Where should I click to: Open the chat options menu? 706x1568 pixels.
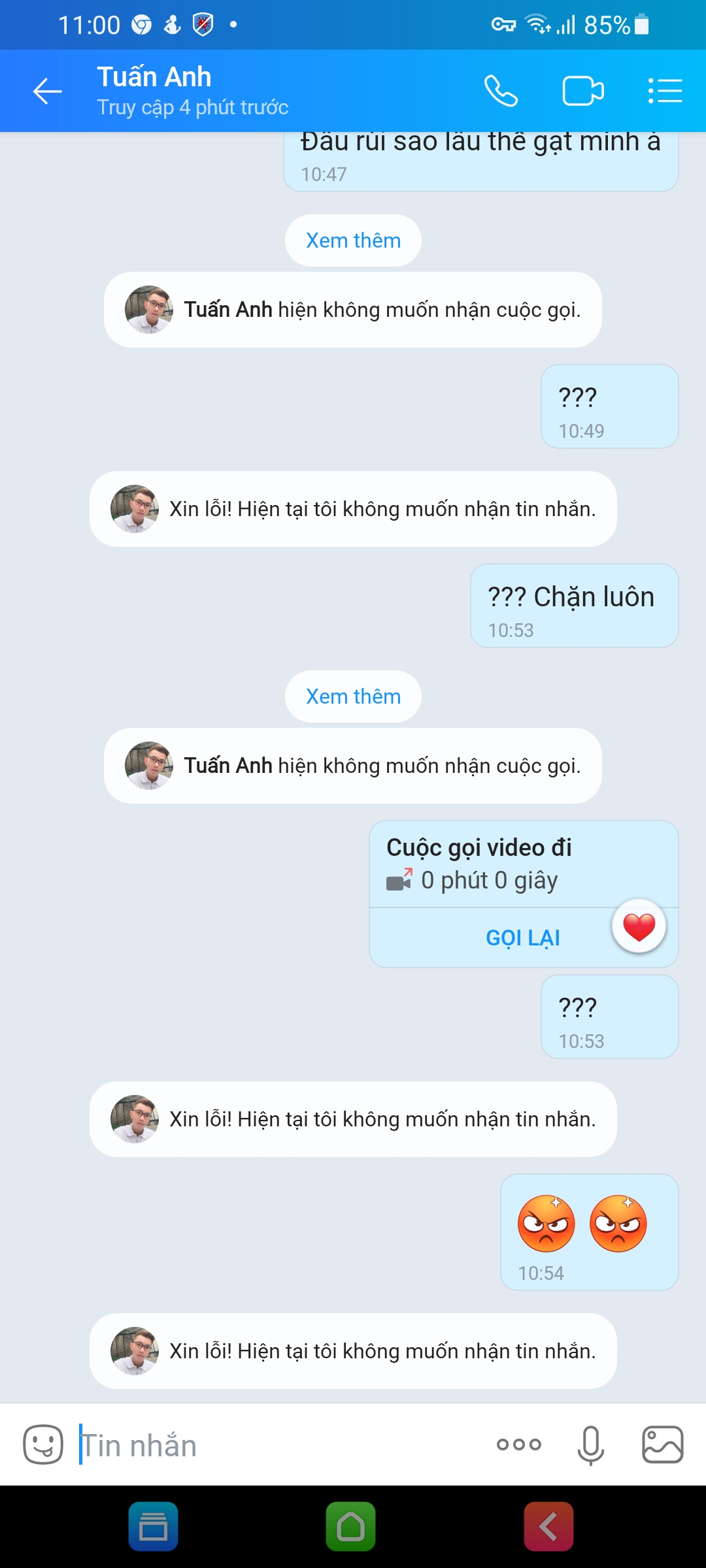pyautogui.click(x=665, y=91)
